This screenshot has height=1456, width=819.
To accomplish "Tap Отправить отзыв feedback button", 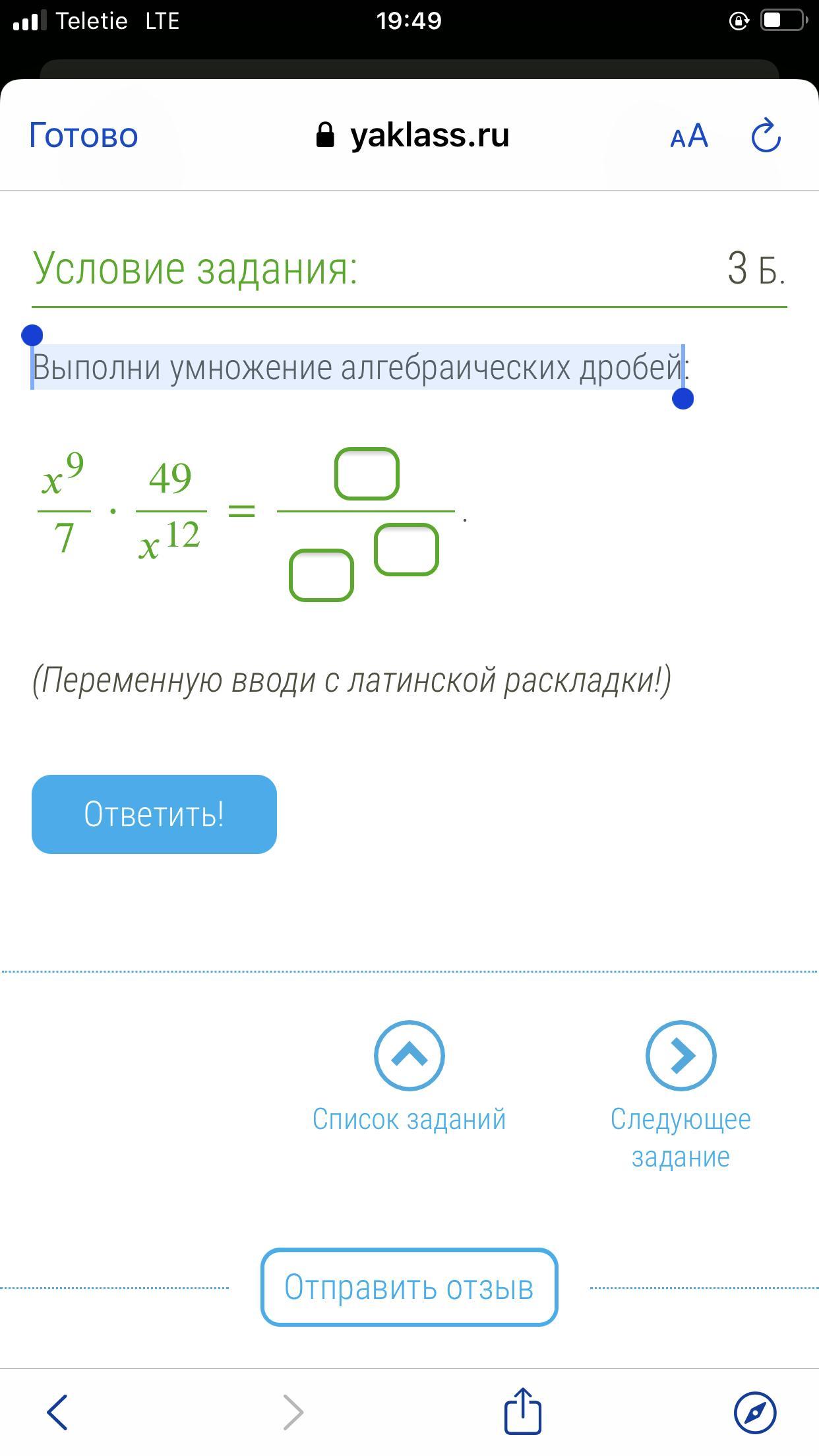I will click(409, 1287).
